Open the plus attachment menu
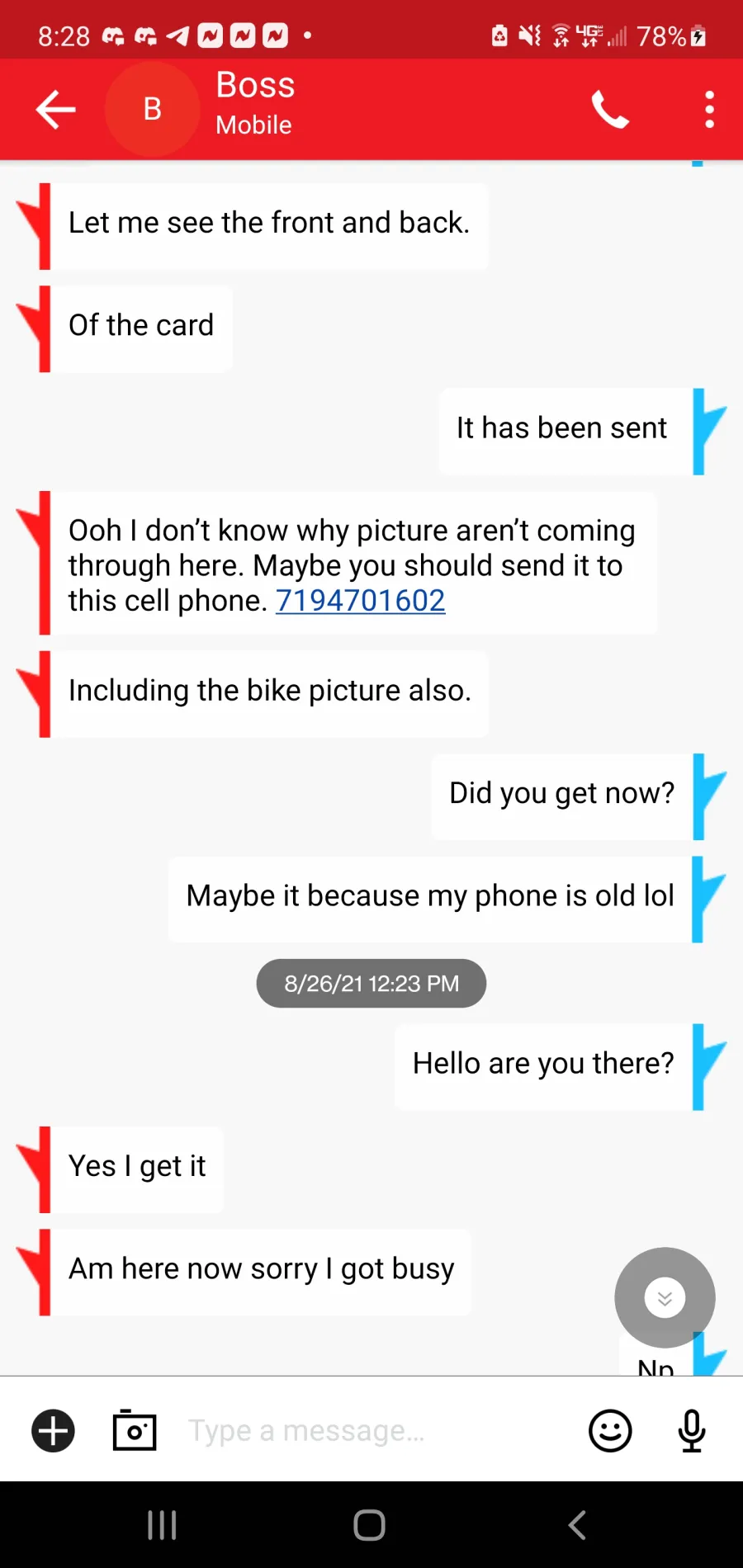Screen dimensions: 743x1568 tap(54, 1430)
